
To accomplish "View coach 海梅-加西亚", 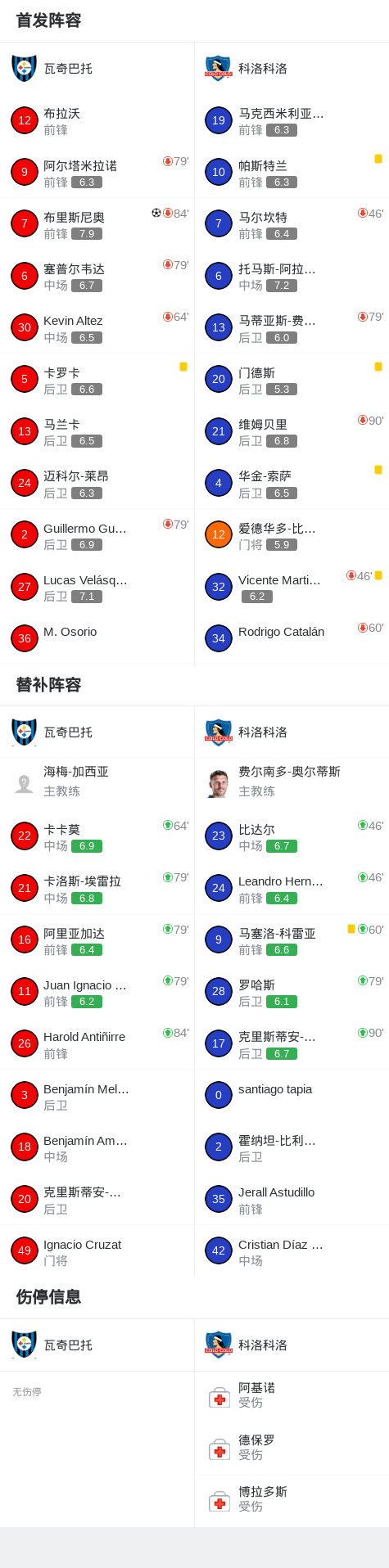I will [97, 784].
